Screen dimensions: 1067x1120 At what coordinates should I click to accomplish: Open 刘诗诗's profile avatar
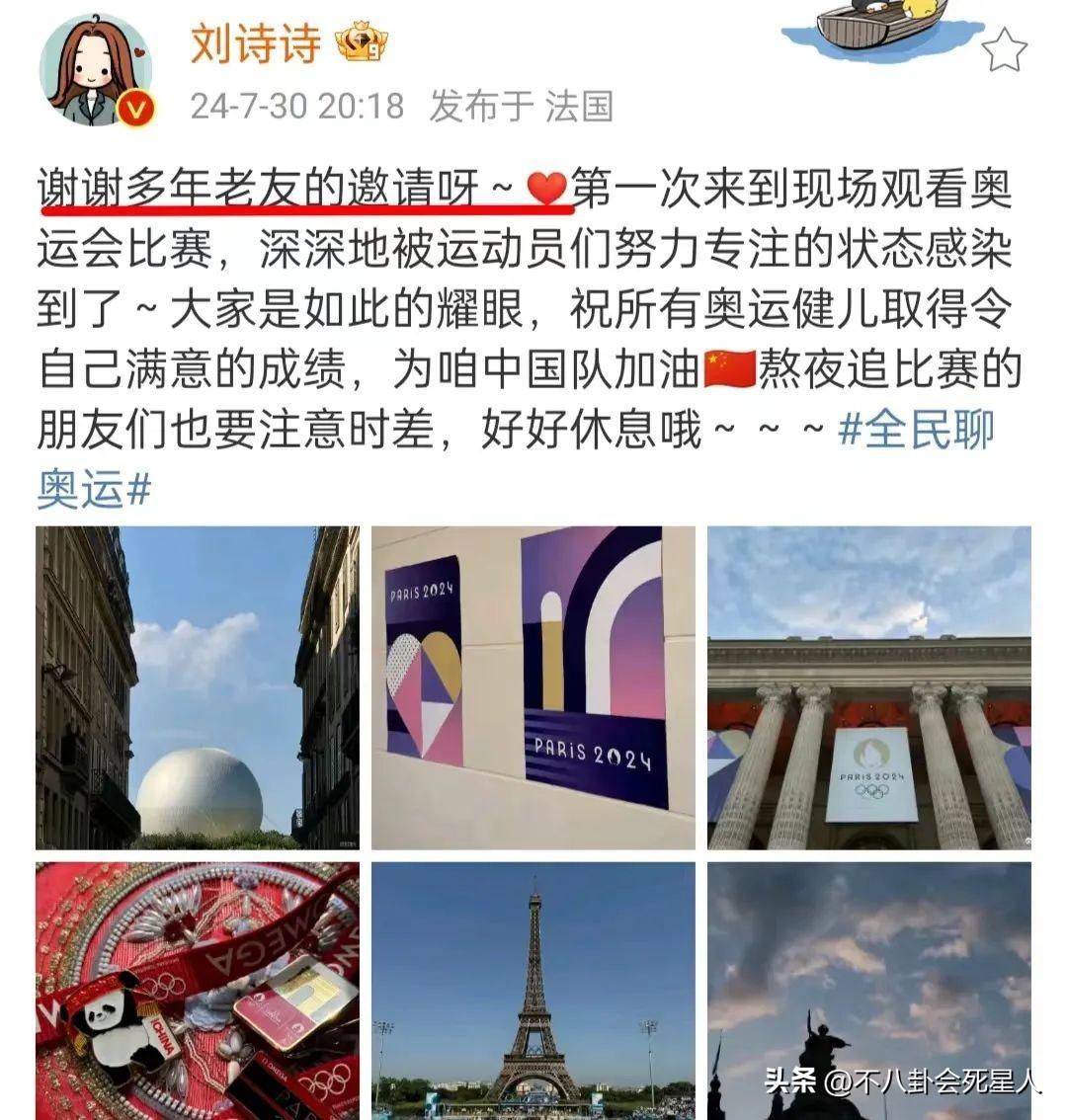(x=96, y=71)
